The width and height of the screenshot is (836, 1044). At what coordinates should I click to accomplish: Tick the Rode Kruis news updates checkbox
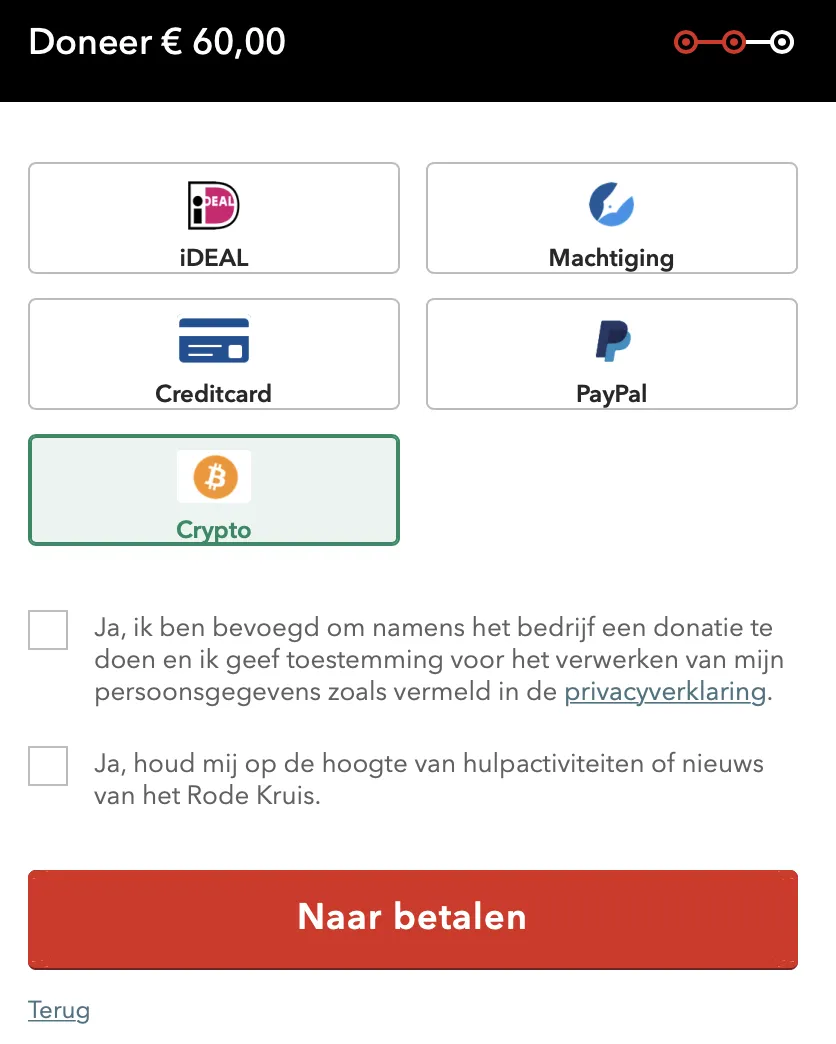click(x=48, y=766)
